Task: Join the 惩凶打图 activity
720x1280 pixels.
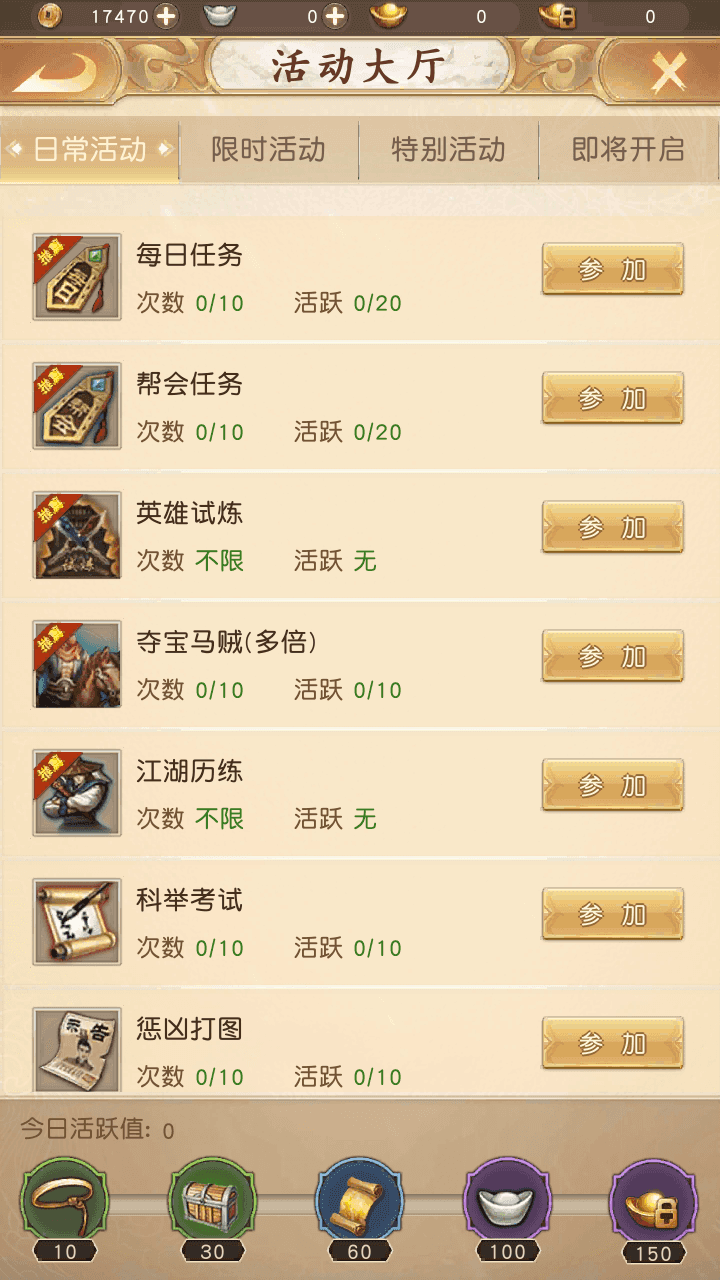Action: coord(612,1044)
